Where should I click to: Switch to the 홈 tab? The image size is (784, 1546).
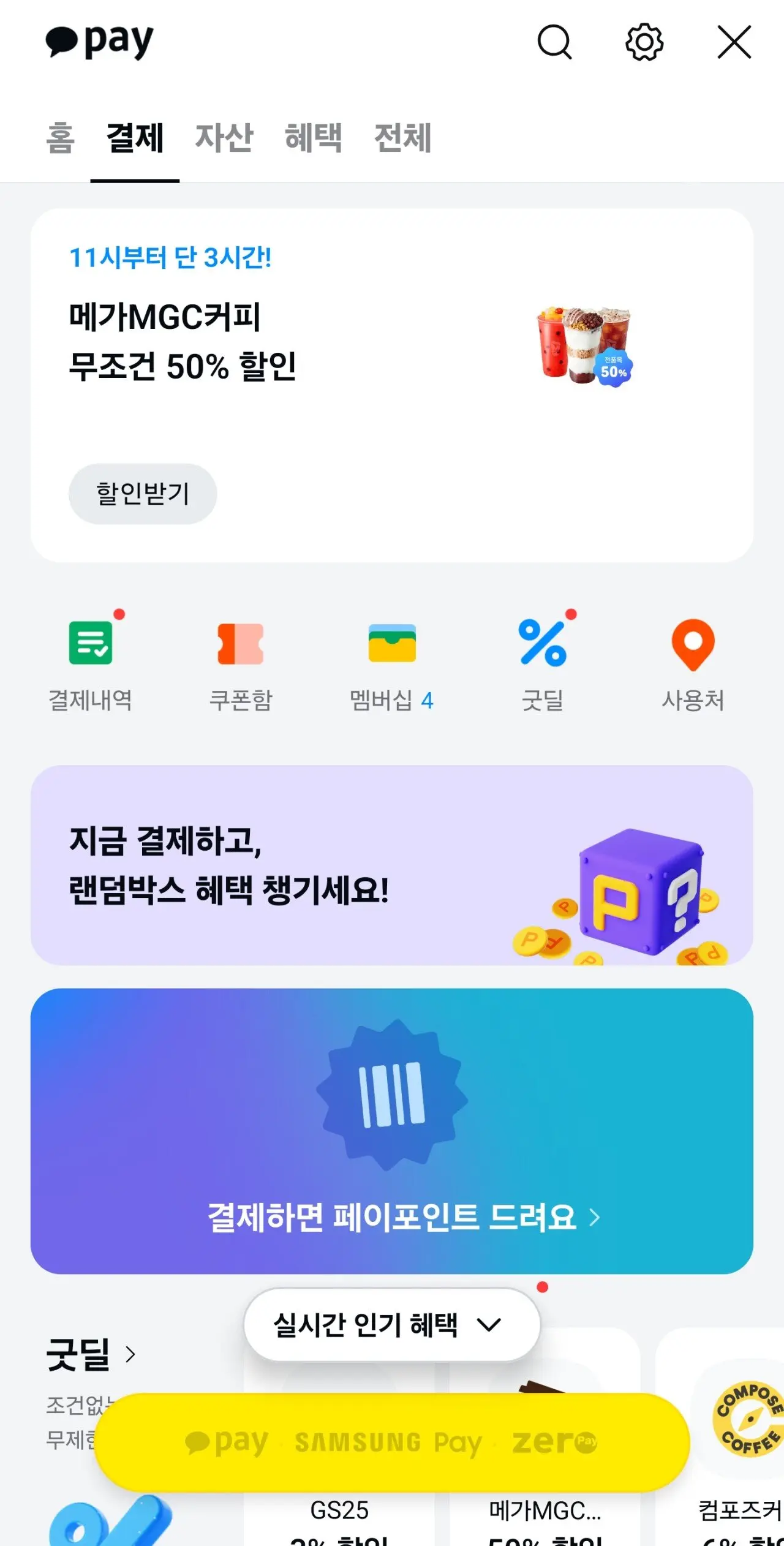click(x=60, y=139)
